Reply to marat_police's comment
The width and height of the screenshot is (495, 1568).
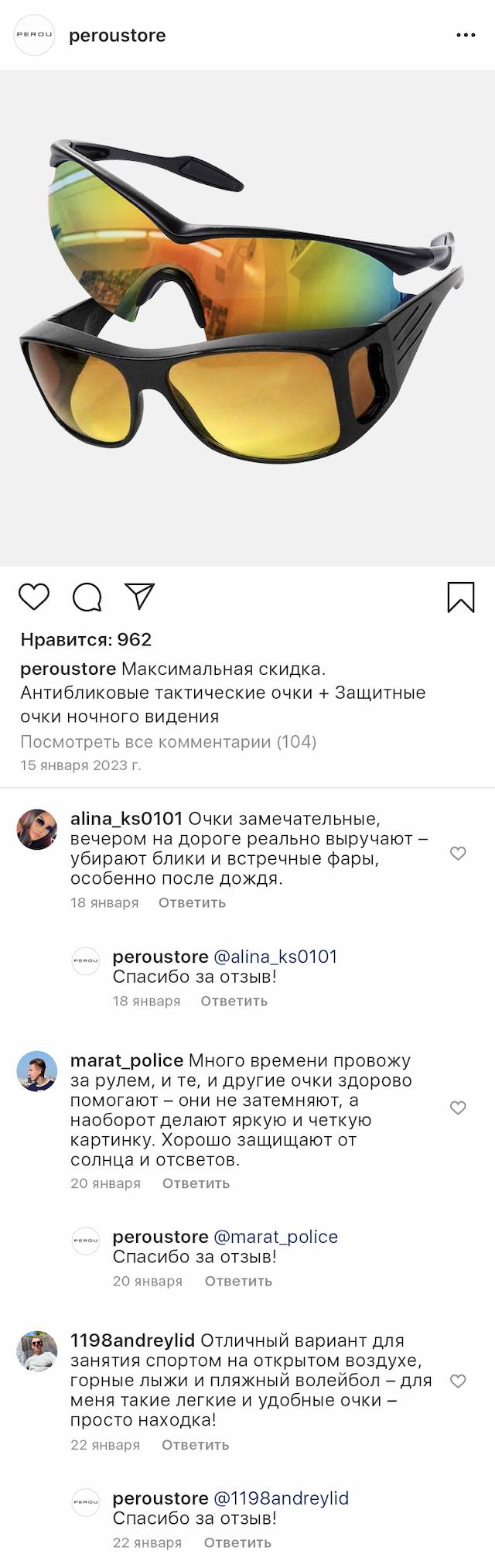(196, 1183)
